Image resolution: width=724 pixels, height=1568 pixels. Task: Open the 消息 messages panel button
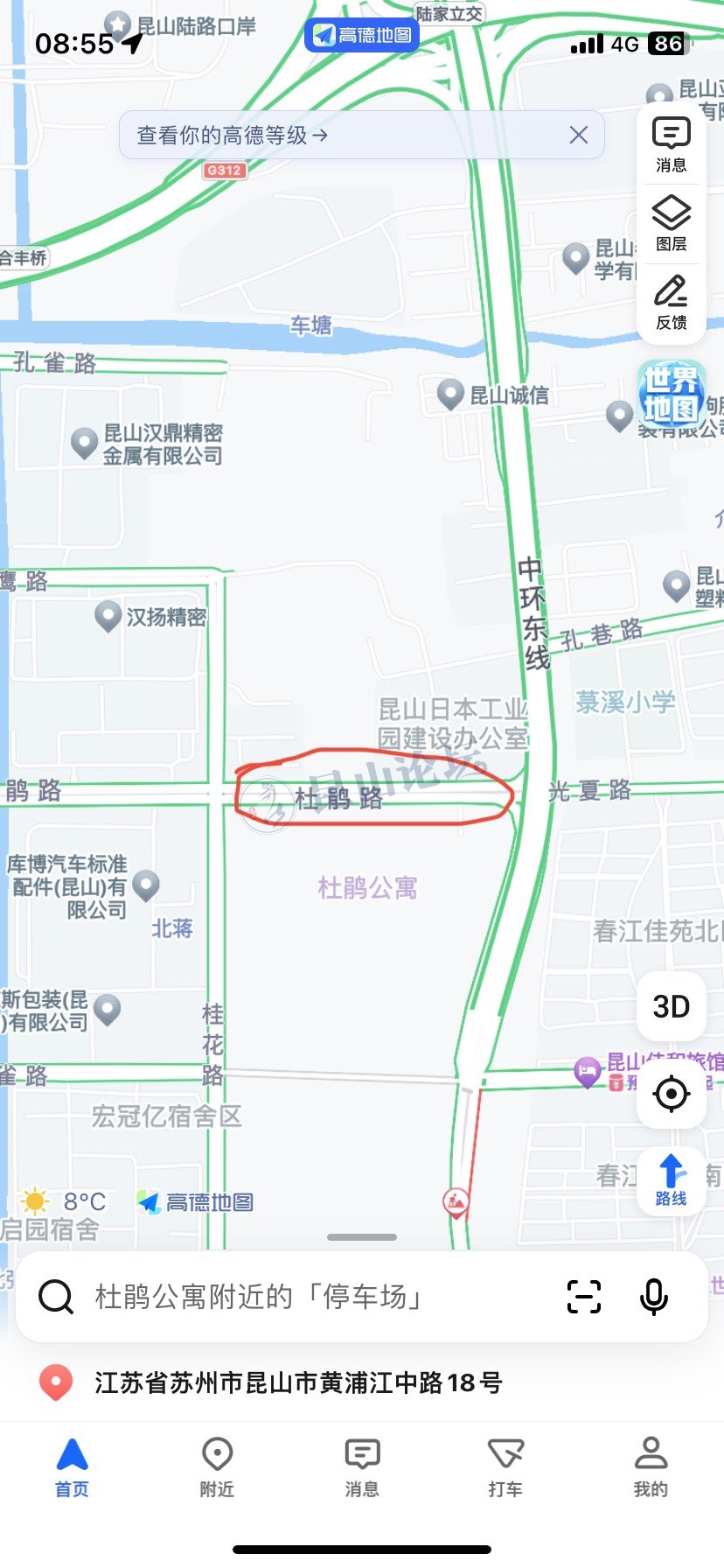(x=671, y=144)
